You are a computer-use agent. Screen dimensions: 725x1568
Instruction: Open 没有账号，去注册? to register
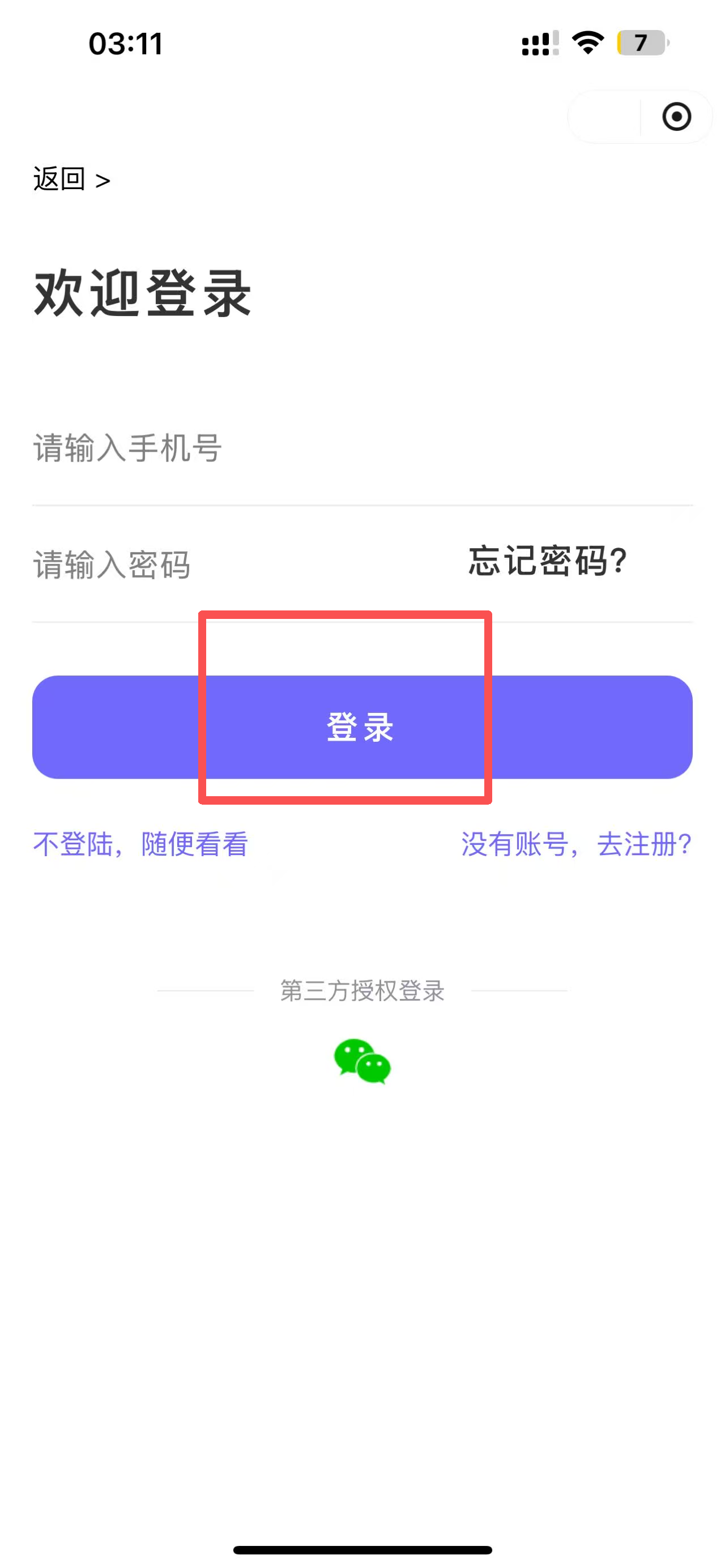coord(576,844)
